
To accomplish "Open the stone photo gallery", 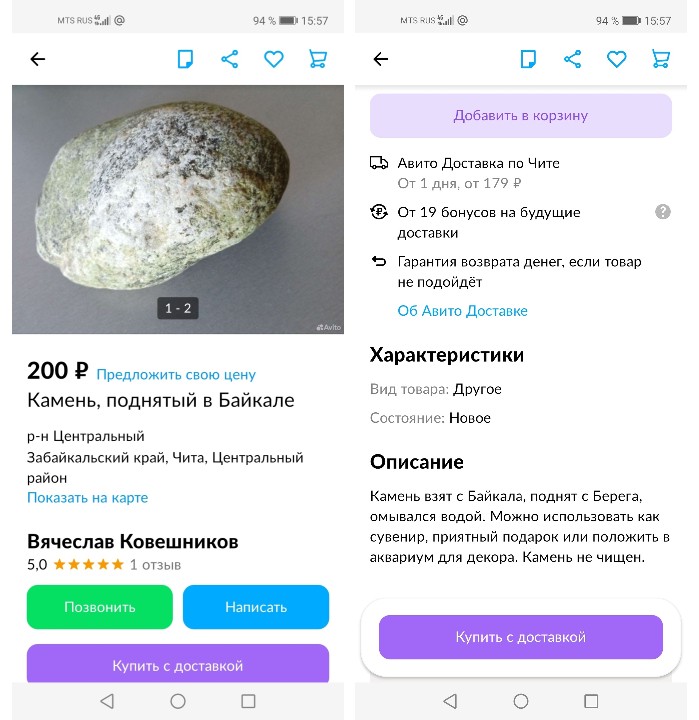I will point(177,208).
